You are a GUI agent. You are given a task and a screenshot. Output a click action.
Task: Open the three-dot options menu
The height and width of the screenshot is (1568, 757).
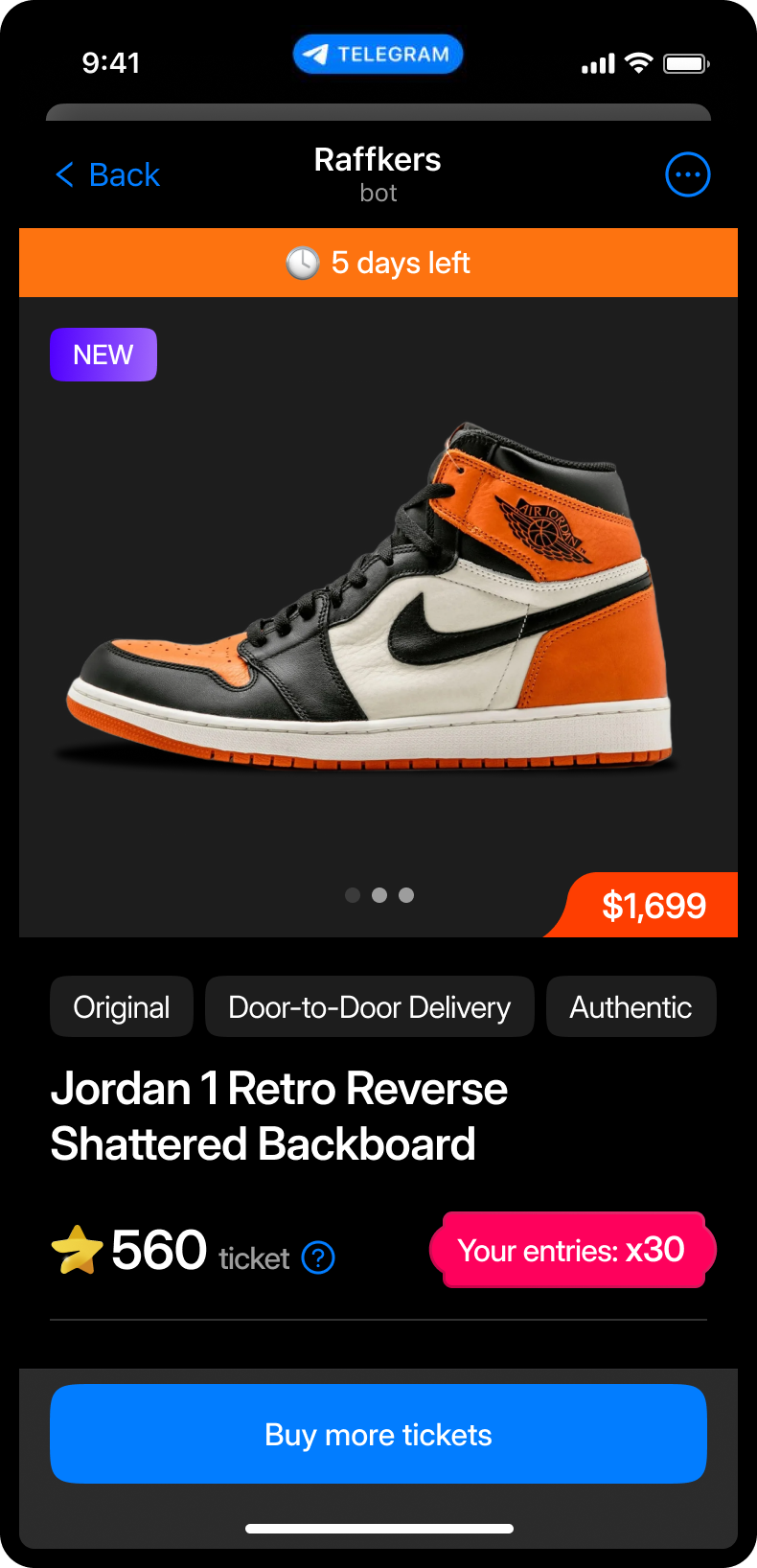pos(687,174)
